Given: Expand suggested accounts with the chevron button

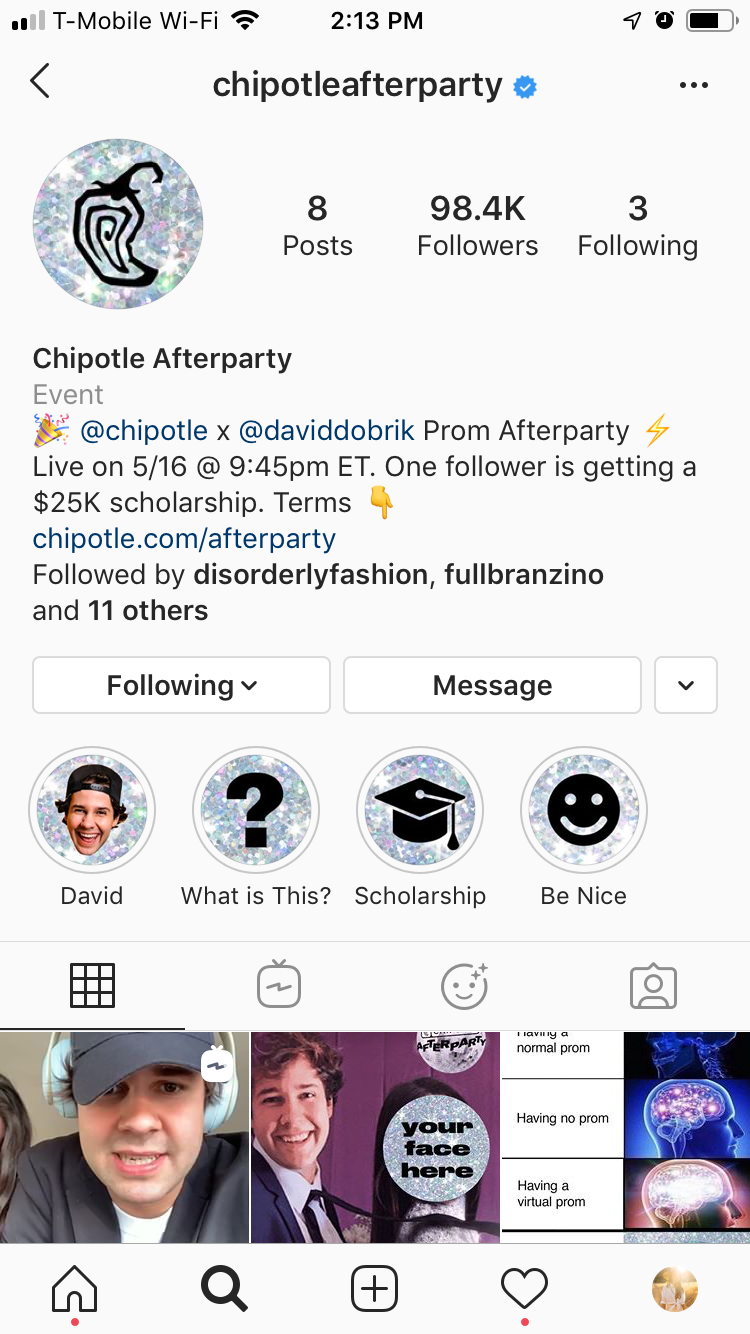Looking at the screenshot, I should click(686, 685).
